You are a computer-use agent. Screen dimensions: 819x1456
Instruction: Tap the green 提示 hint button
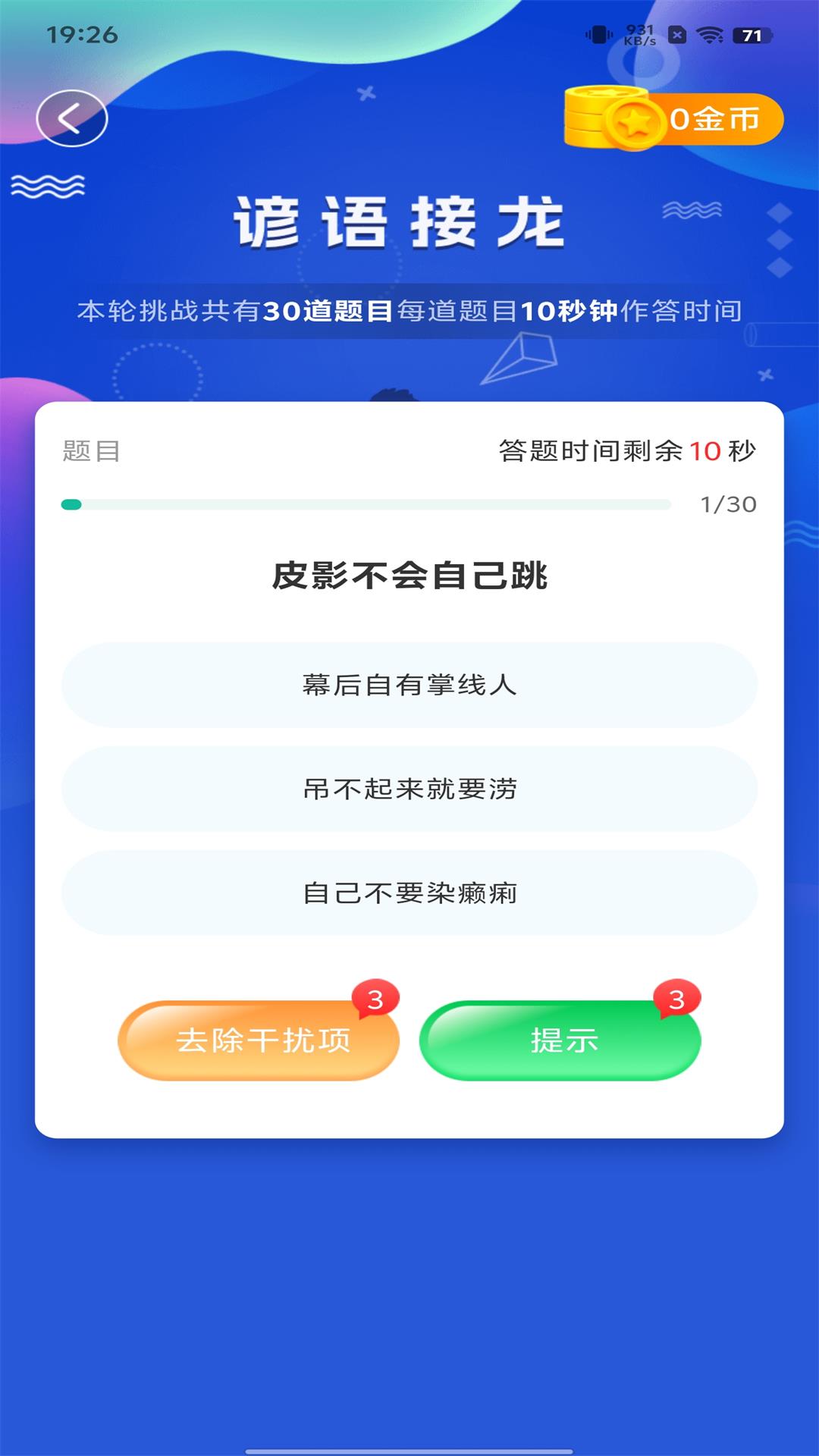click(x=560, y=1040)
